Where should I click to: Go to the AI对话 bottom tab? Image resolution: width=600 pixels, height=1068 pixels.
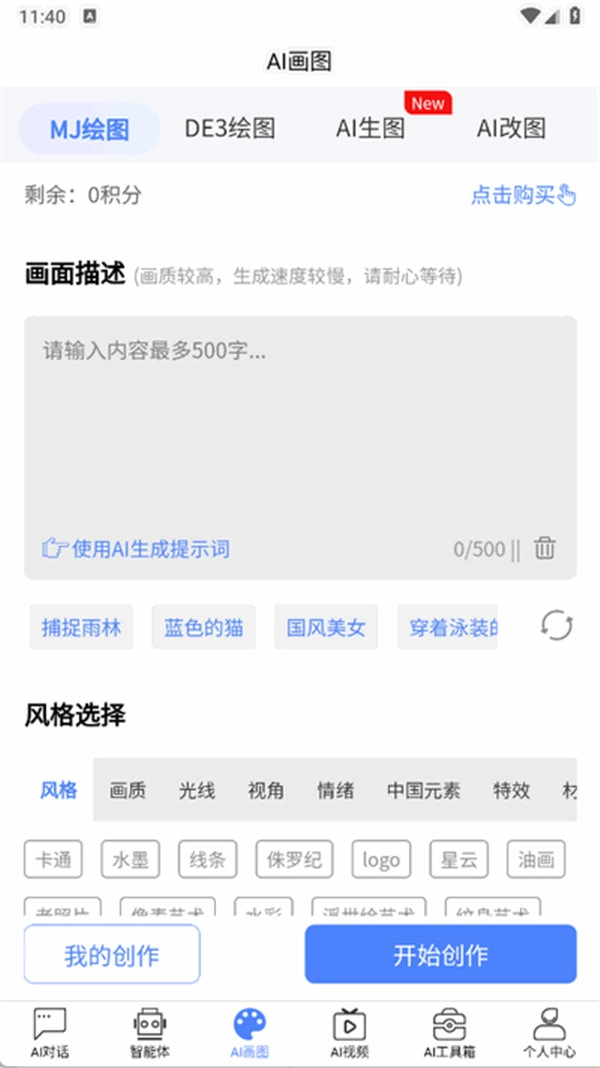pos(50,1033)
